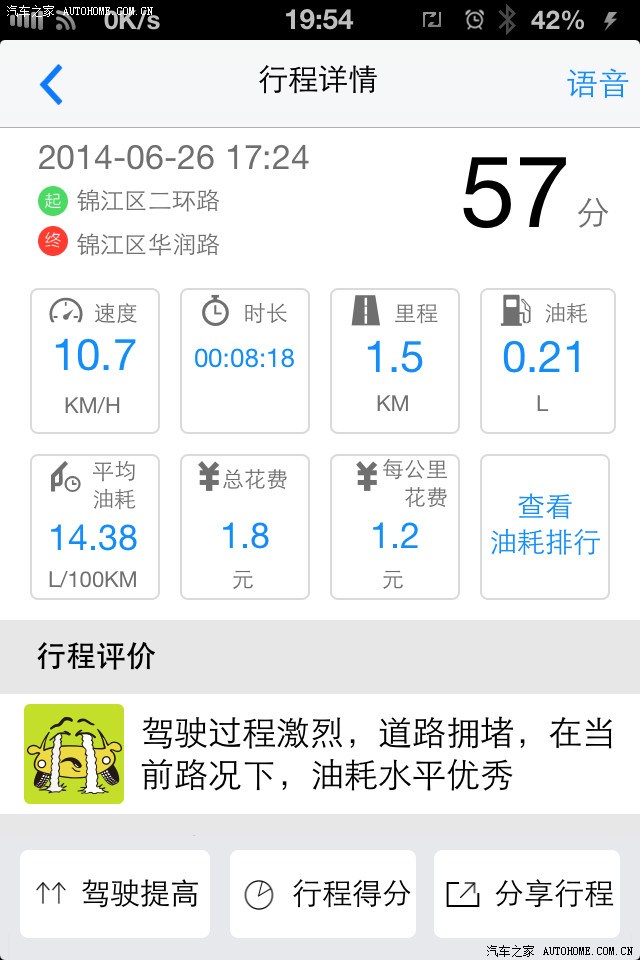View the 行程得分 trip score

(323, 894)
